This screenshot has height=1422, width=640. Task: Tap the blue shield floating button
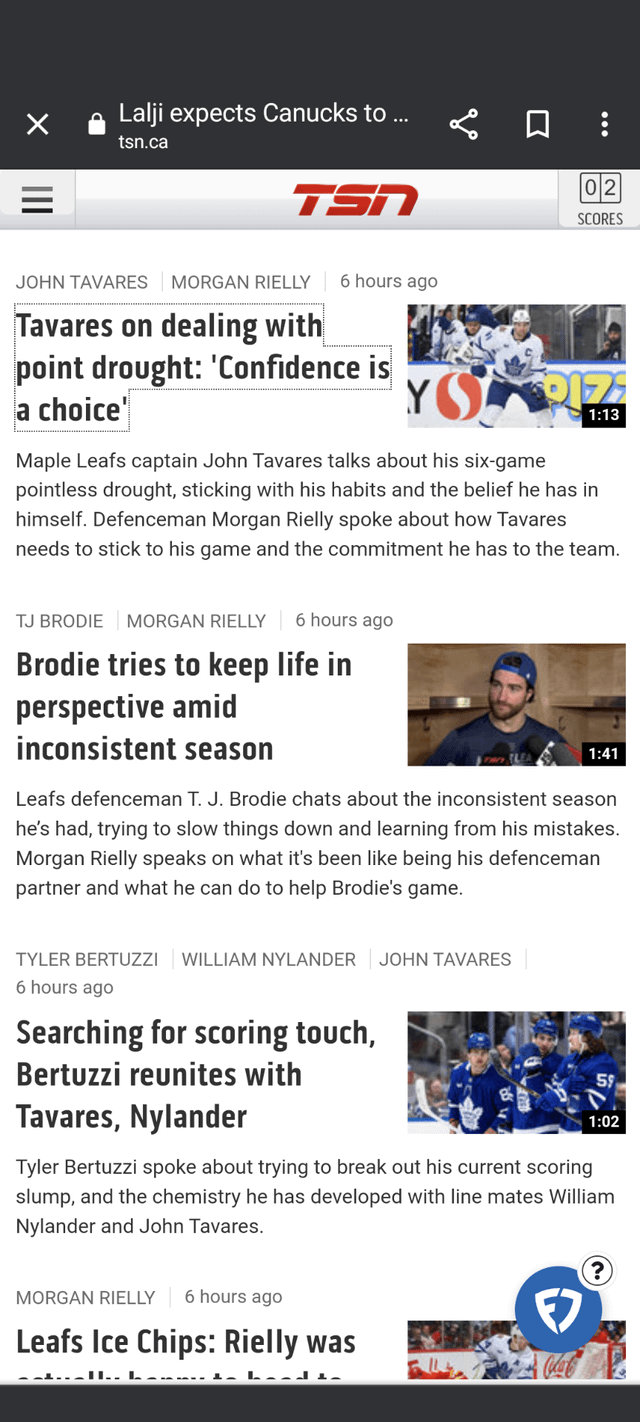click(558, 1310)
